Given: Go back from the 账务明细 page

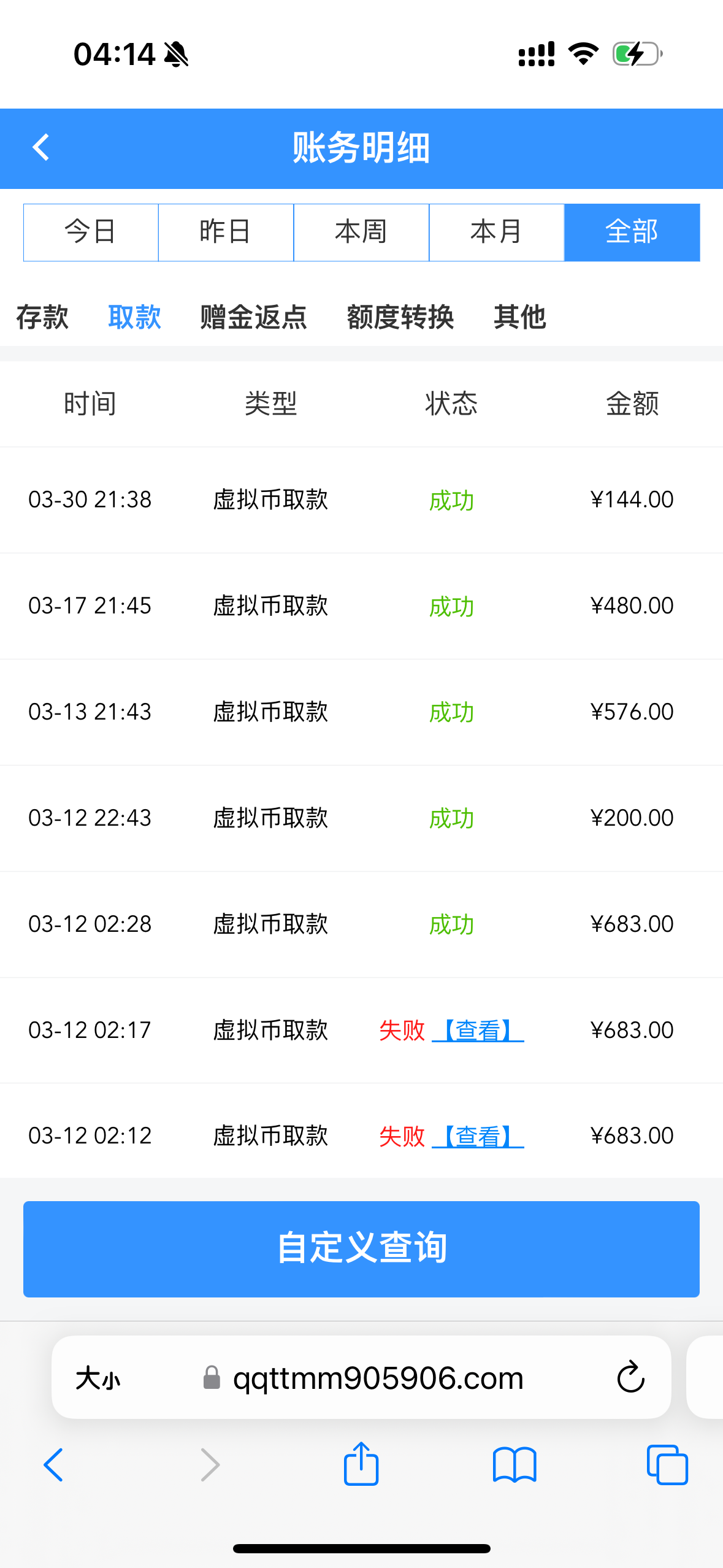Looking at the screenshot, I should [40, 148].
